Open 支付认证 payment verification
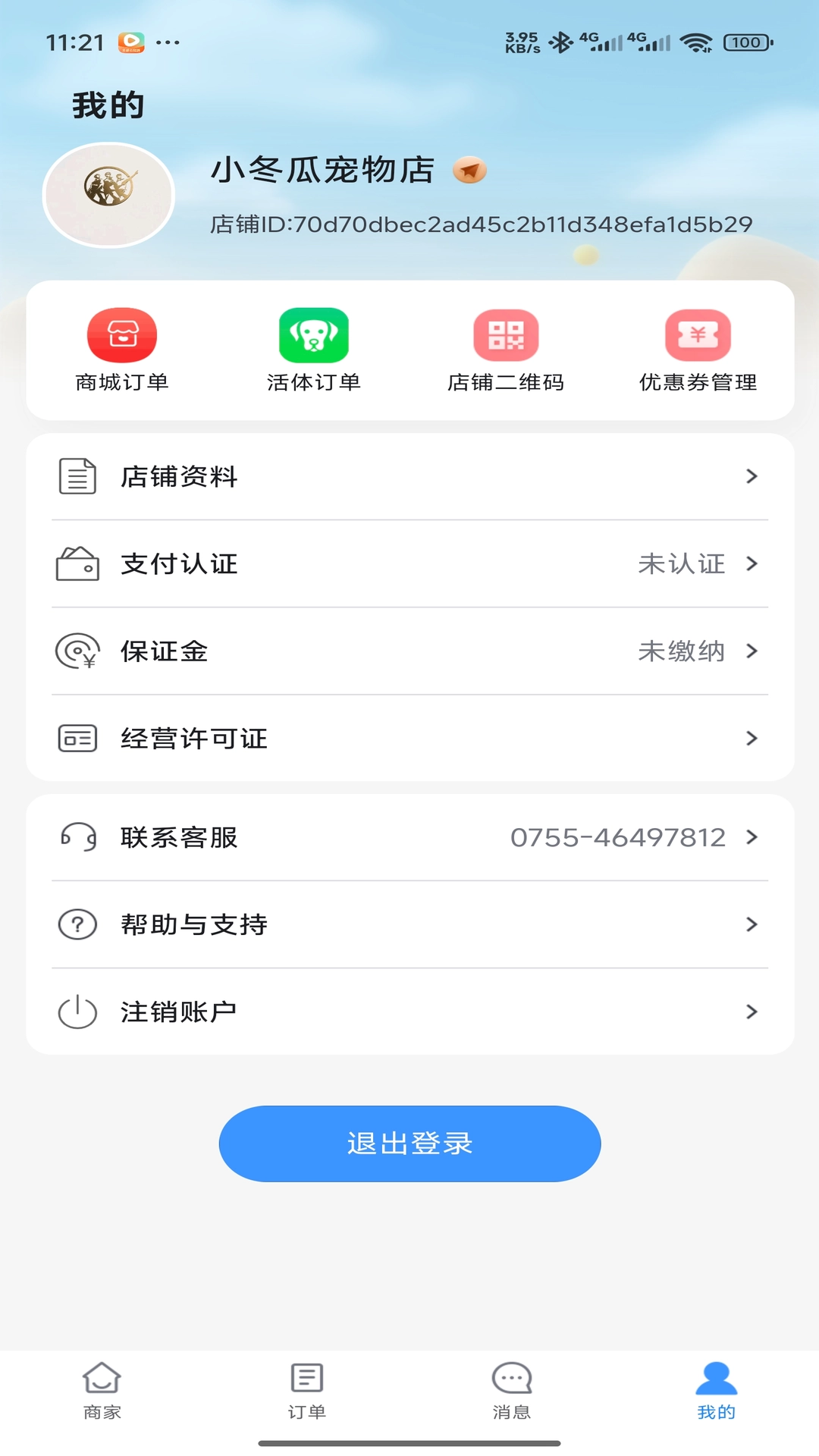The image size is (819, 1456). click(x=409, y=563)
